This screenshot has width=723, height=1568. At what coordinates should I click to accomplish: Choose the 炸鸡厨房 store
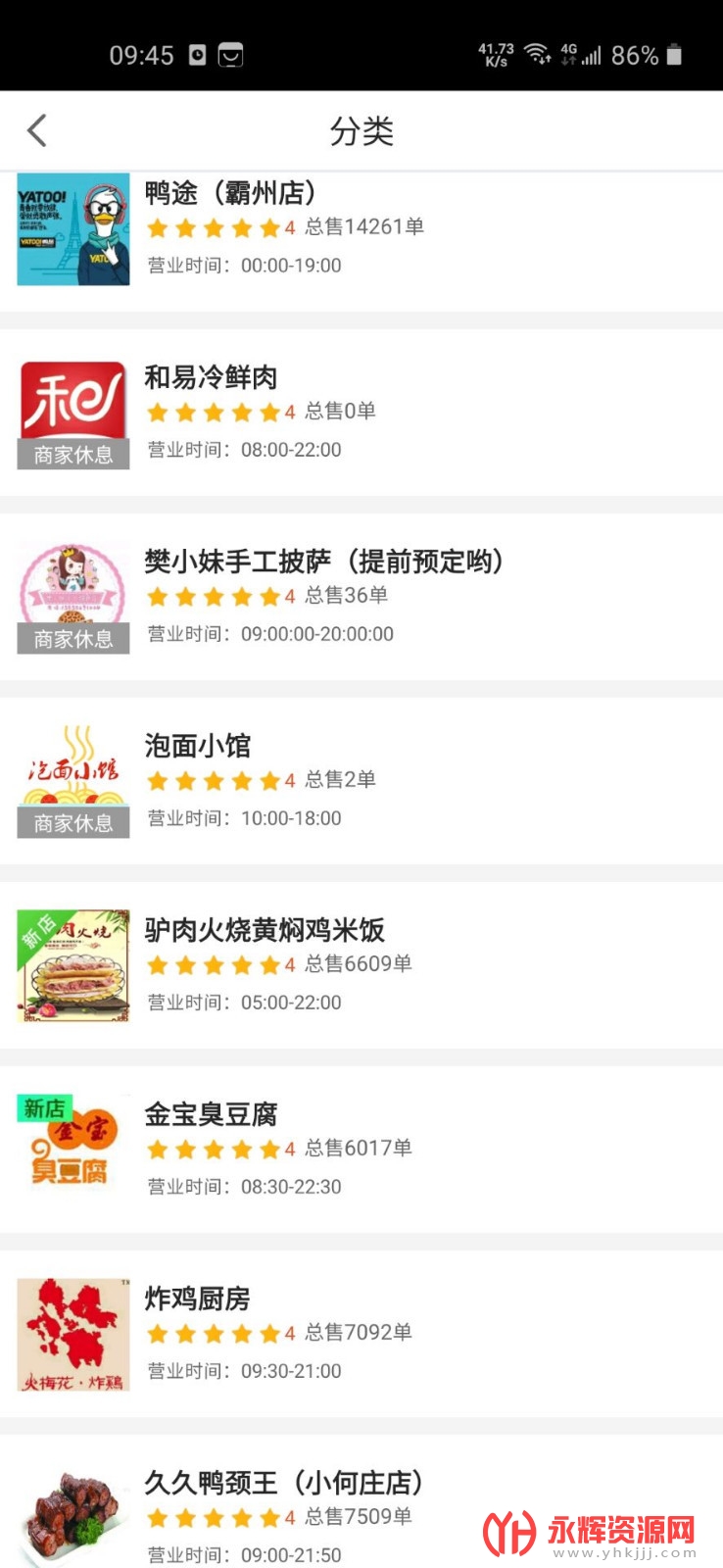198,1298
